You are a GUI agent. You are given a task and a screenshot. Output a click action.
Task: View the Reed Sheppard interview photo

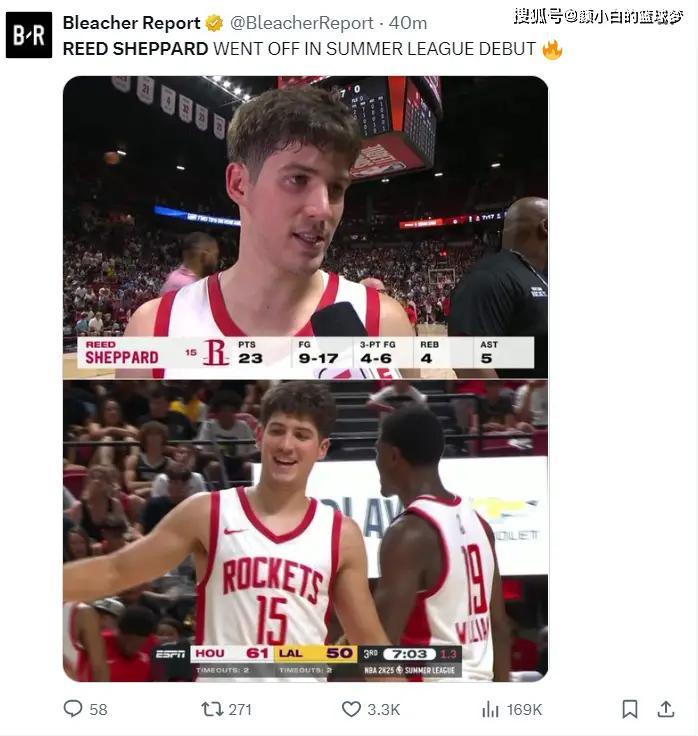(305, 227)
